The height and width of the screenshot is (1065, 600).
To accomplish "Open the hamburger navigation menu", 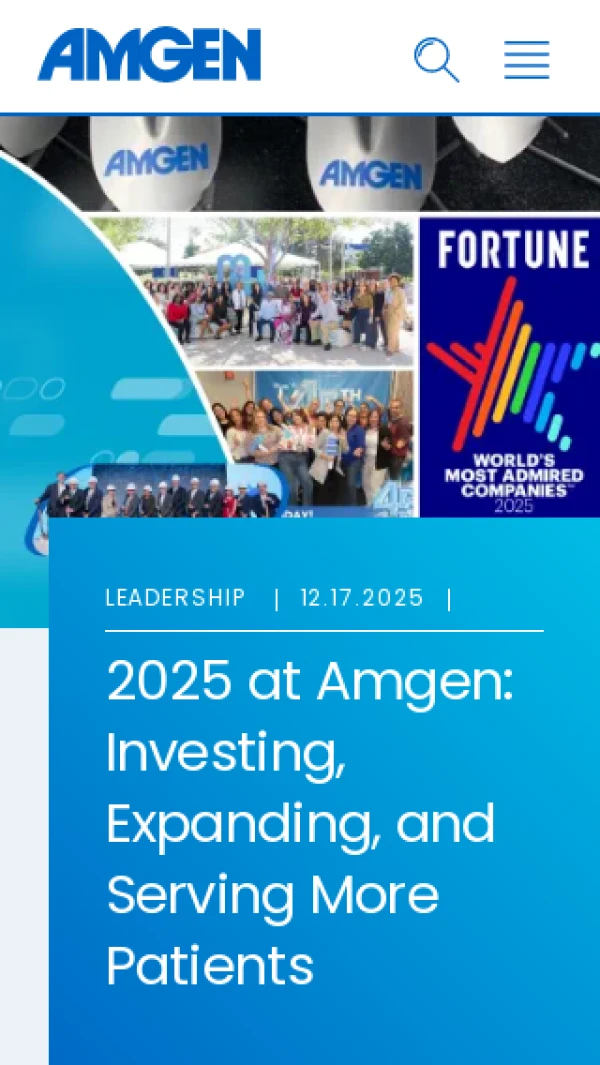I will point(526,60).
